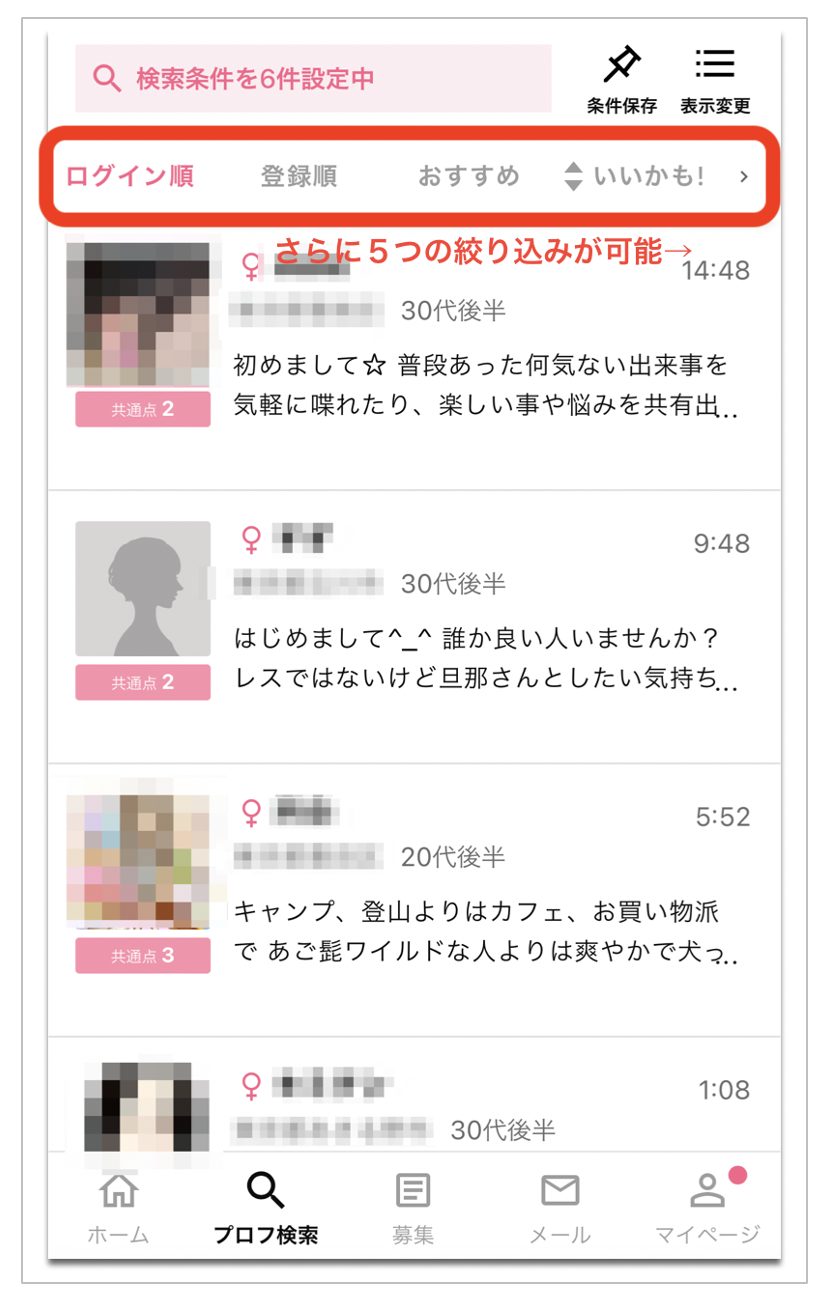Select the おすすめ tab
826x1302 pixels.
468,177
